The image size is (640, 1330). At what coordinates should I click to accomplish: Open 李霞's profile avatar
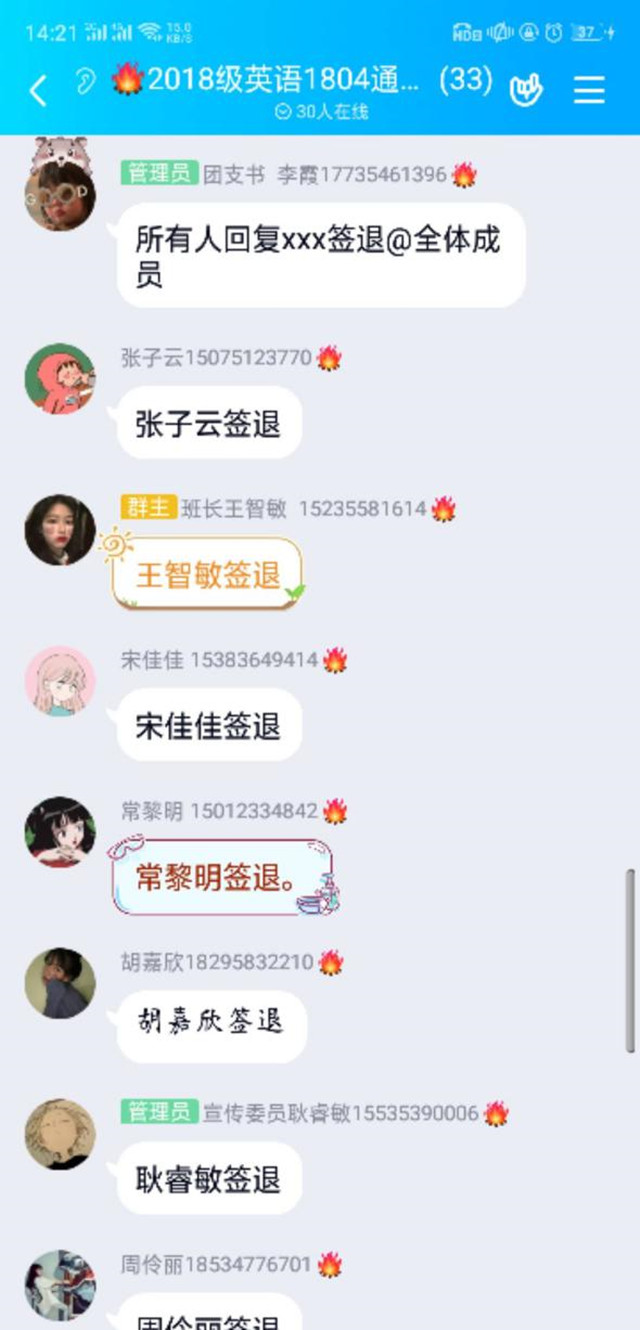[60, 193]
